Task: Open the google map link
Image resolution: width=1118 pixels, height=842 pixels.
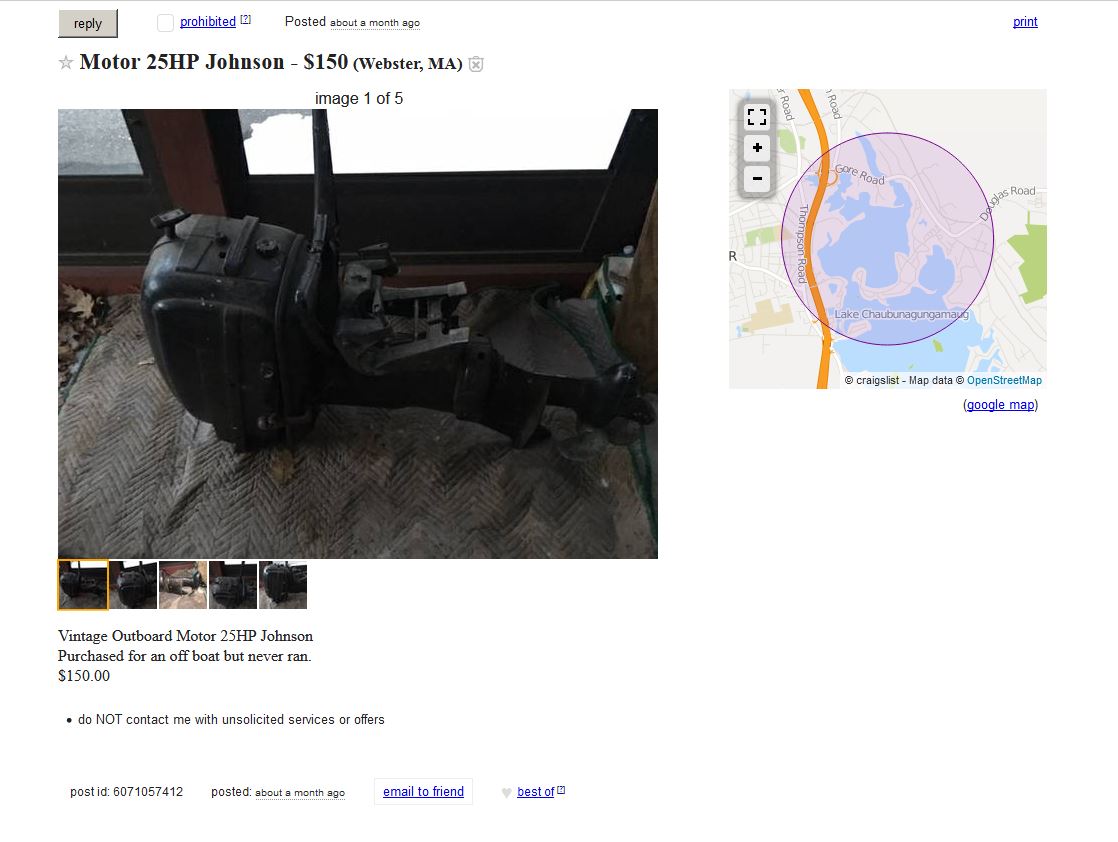Action: (x=1000, y=405)
